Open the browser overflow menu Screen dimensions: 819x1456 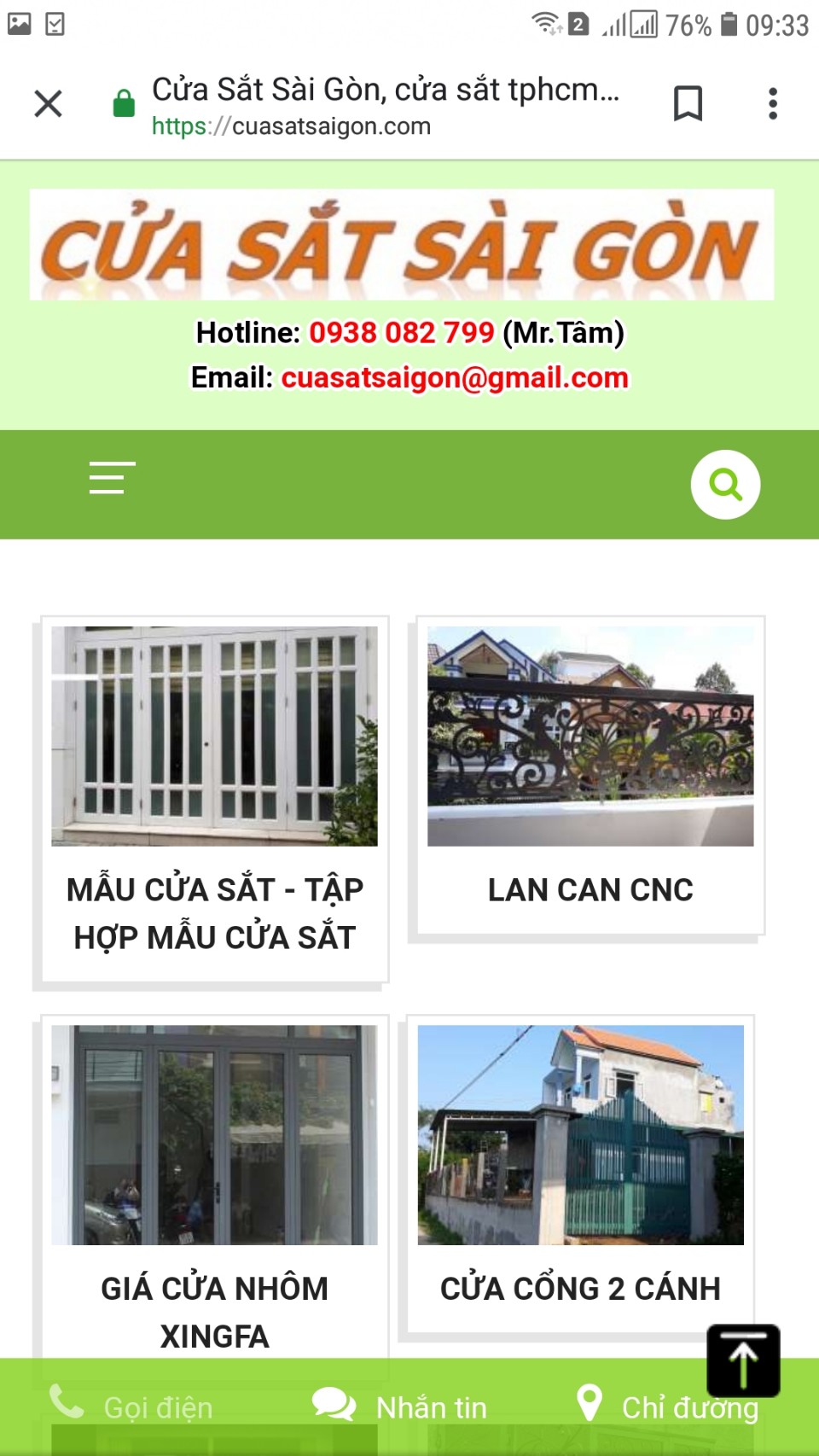773,104
